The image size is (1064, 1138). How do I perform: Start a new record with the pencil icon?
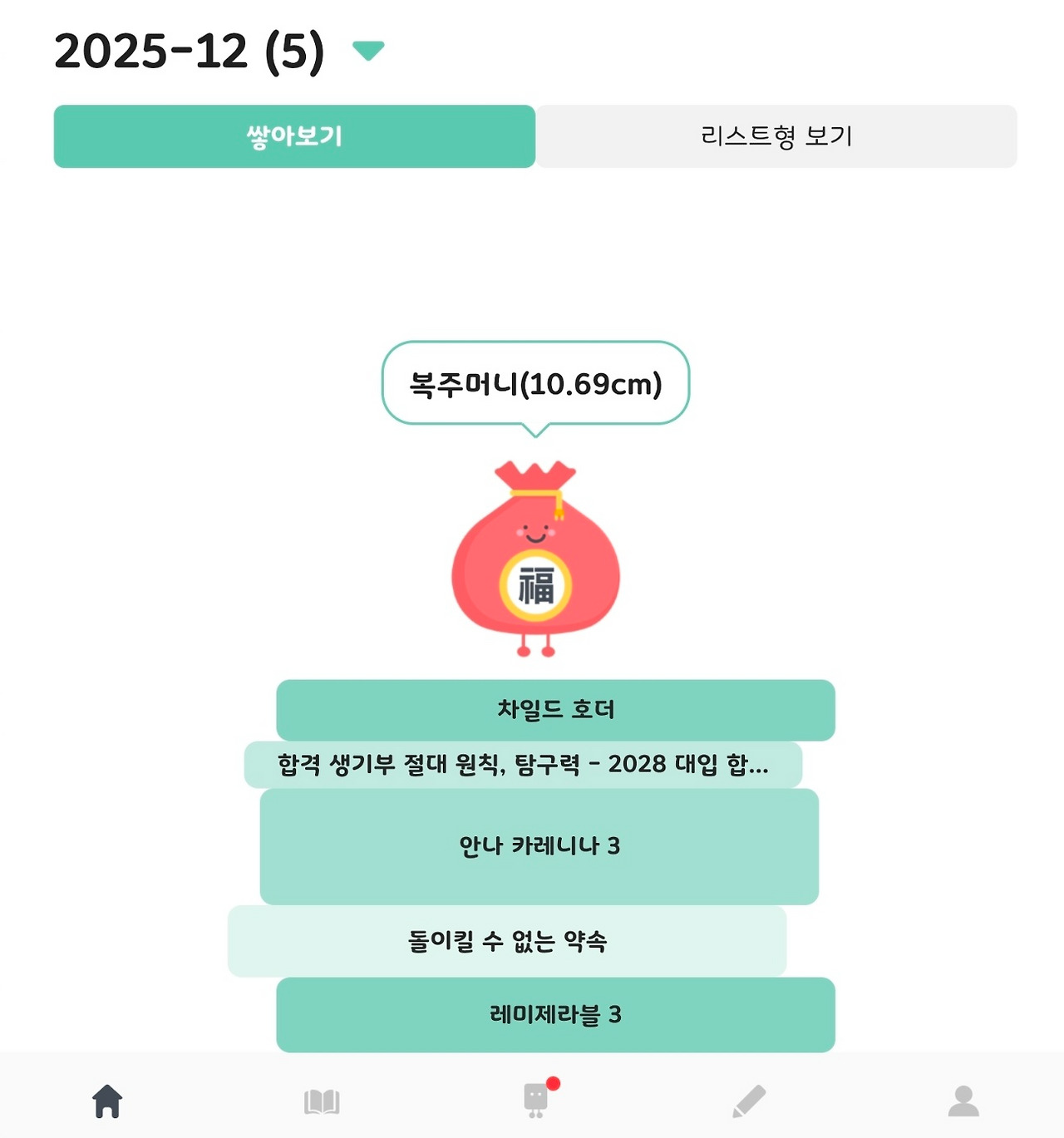[750, 1100]
